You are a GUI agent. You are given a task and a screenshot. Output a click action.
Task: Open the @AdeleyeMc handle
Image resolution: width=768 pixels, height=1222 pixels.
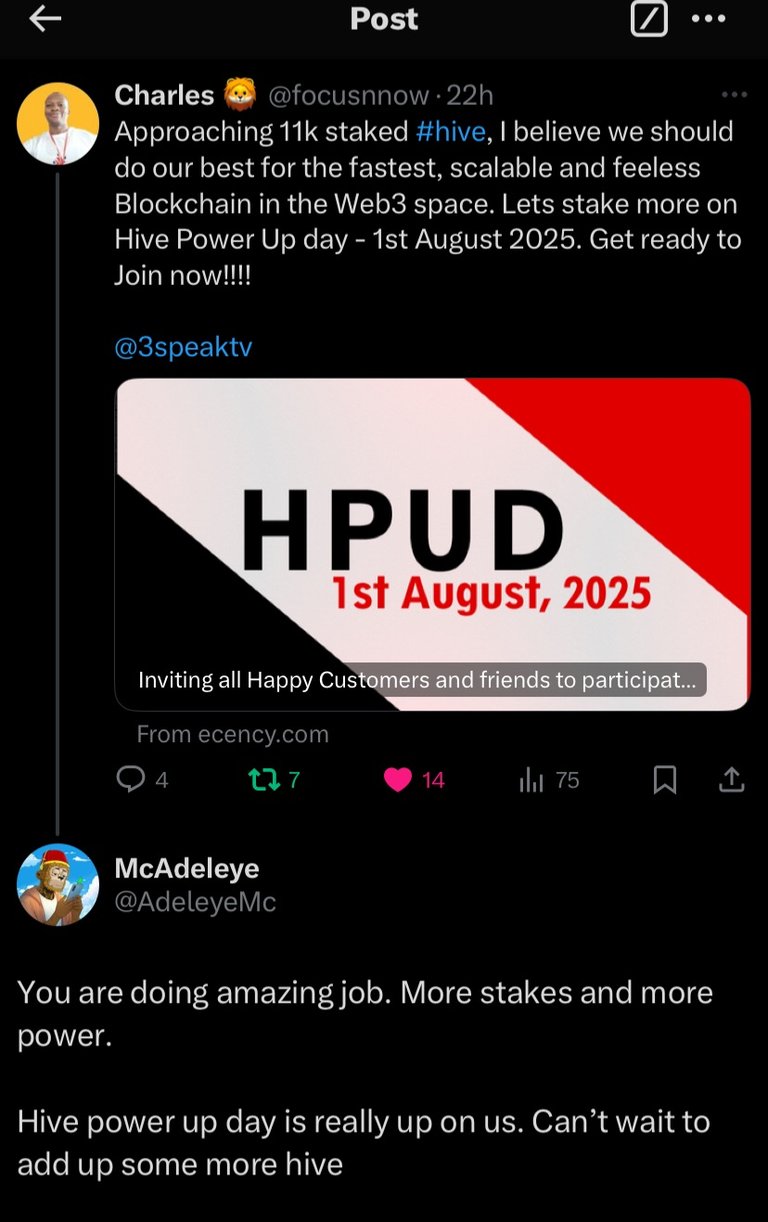(x=195, y=902)
